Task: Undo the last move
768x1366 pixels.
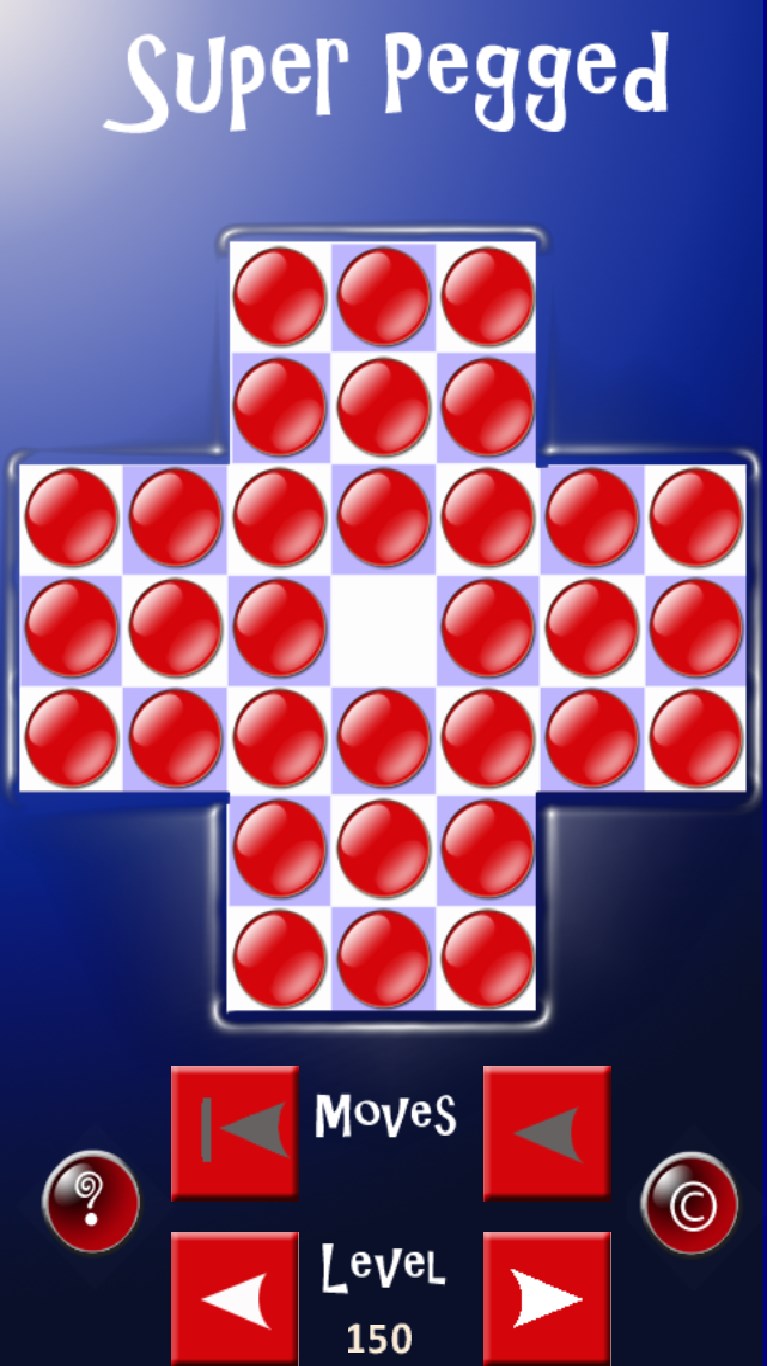Action: coord(547,1132)
